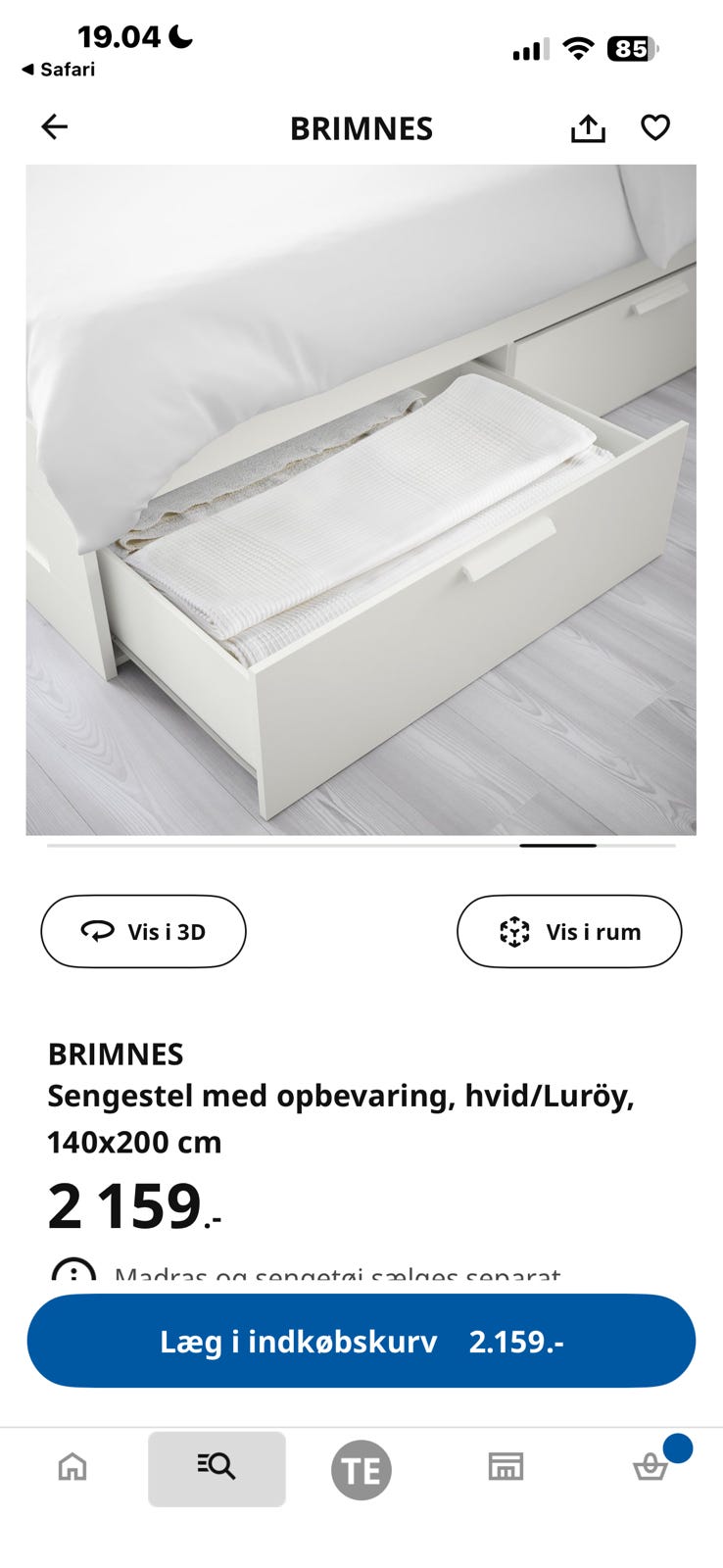This screenshot has height=1568, width=723.
Task: Share the BRIMNES product page
Action: click(587, 126)
